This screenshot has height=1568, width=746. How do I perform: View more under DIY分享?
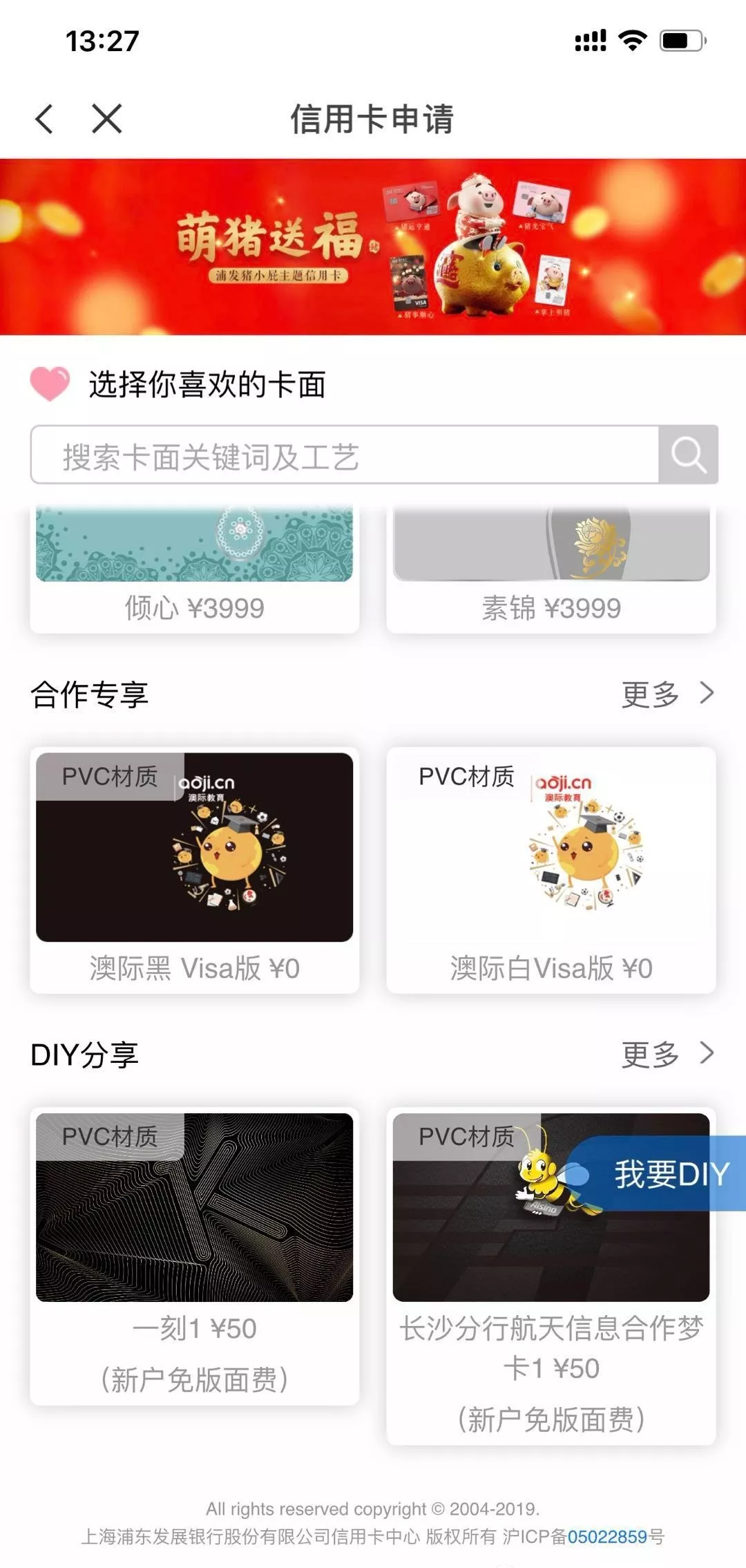tap(667, 1055)
